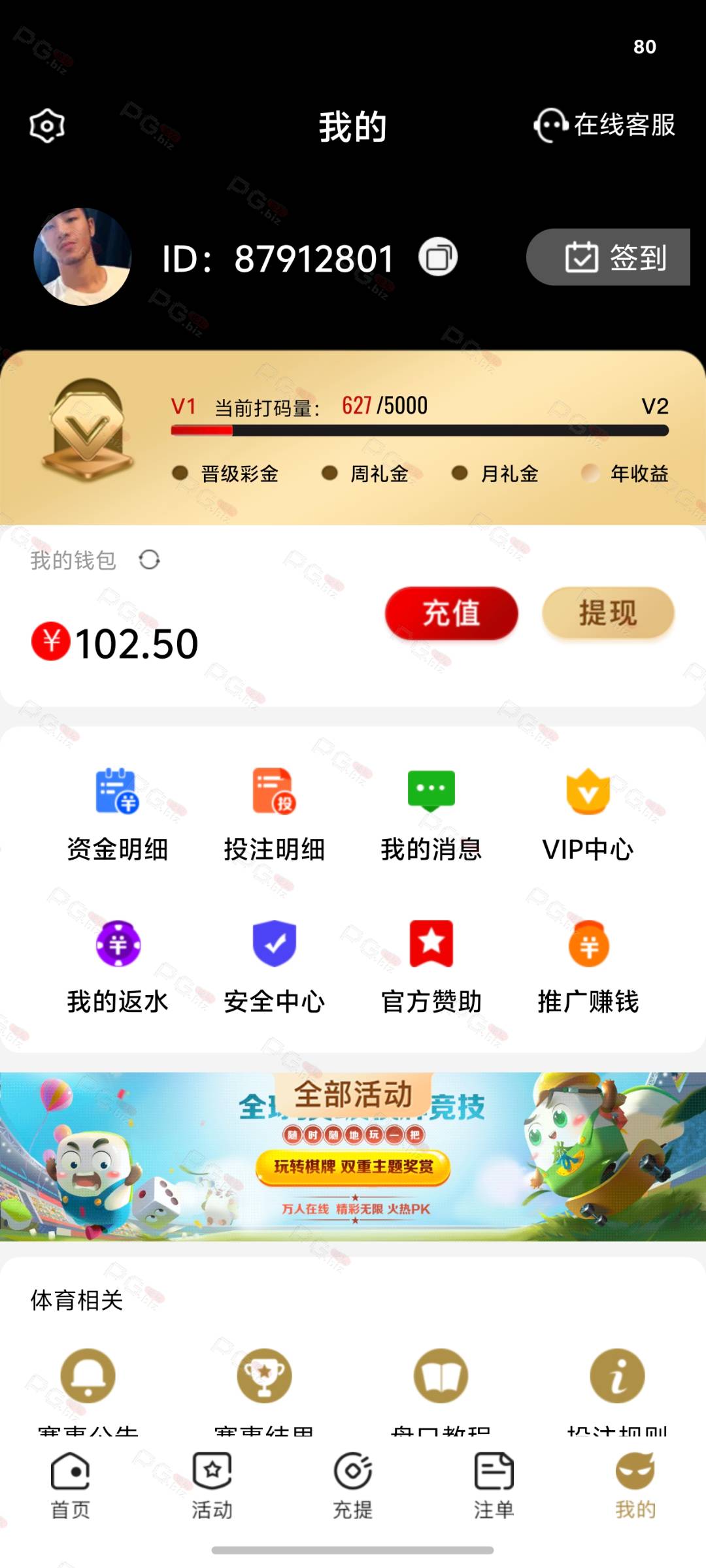This screenshot has height=1568, width=706.
Task: Copy the user ID number
Action: click(438, 257)
